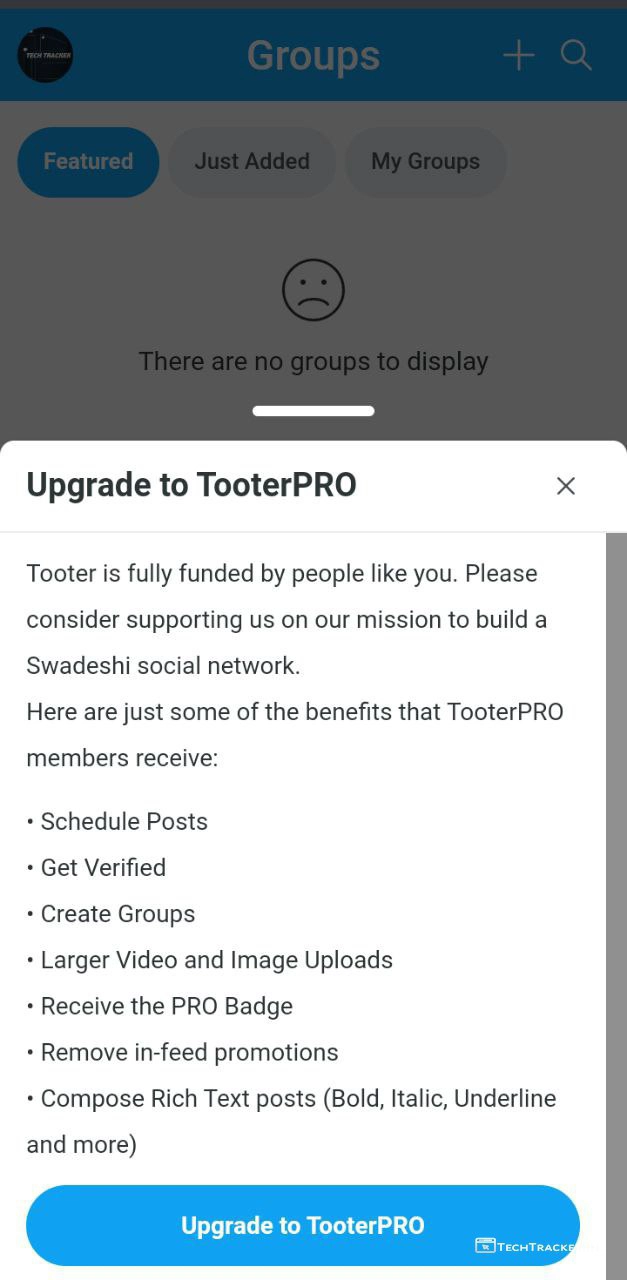The width and height of the screenshot is (627, 1280).
Task: Open the search magnifier in the header
Action: [576, 55]
